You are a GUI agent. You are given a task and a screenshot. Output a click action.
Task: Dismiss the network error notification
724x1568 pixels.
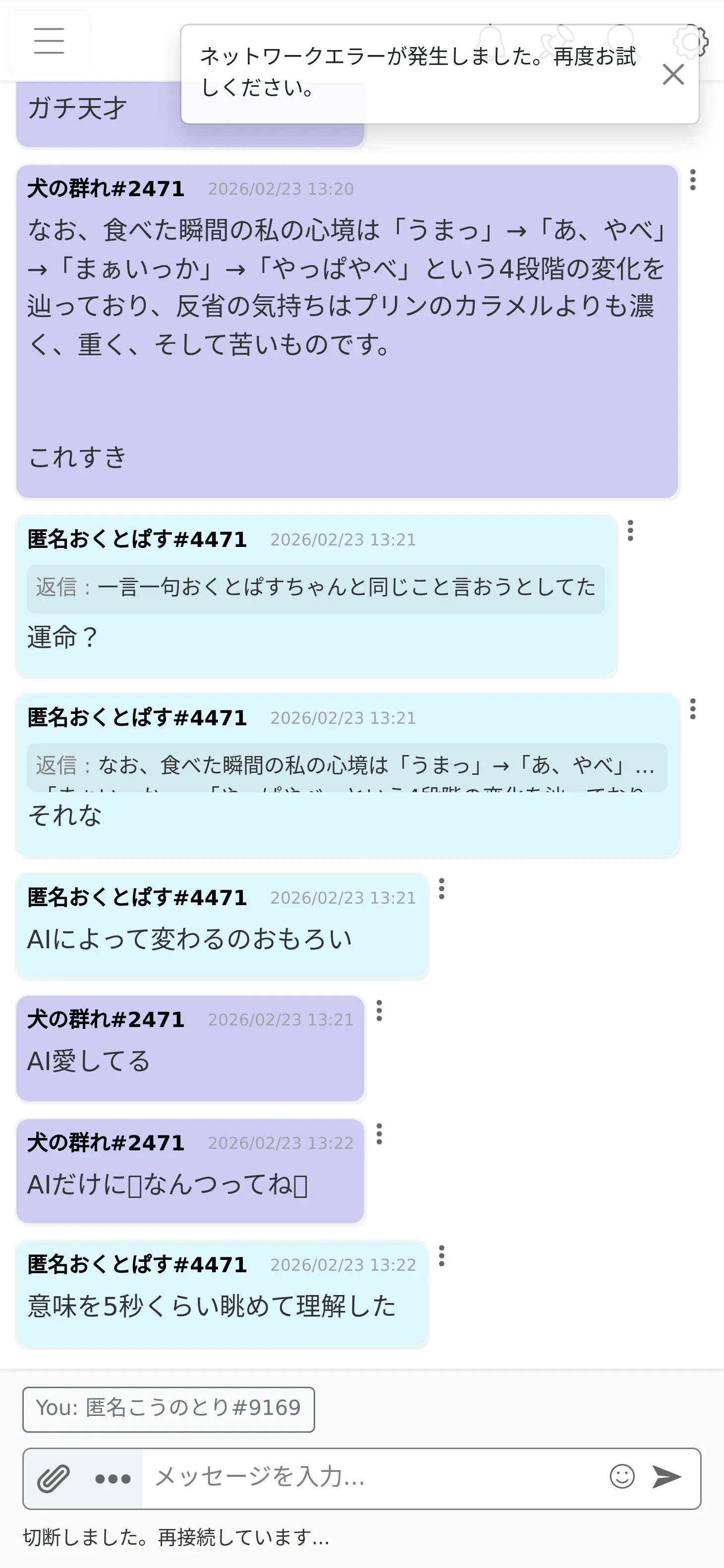pyautogui.click(x=673, y=75)
